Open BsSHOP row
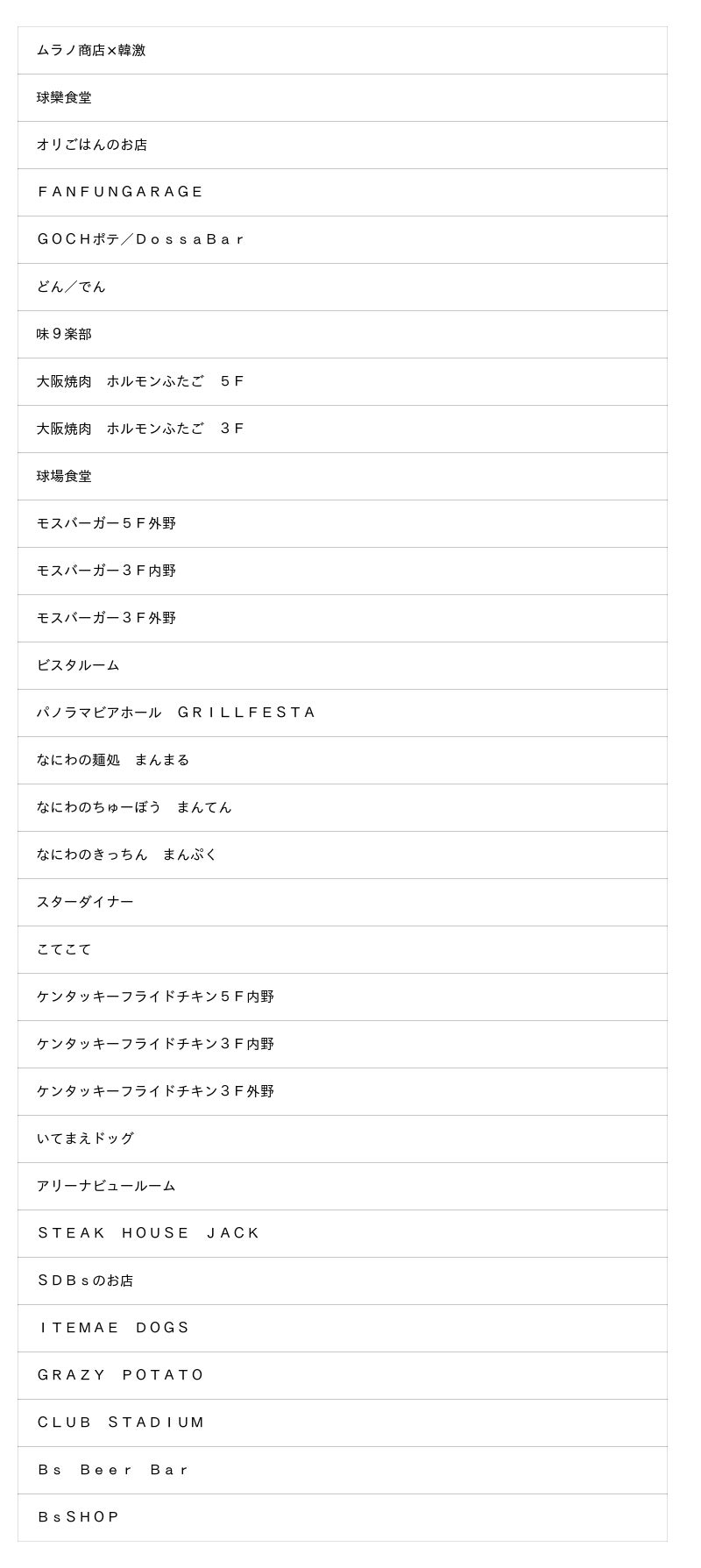701x1568 pixels. 342,1518
